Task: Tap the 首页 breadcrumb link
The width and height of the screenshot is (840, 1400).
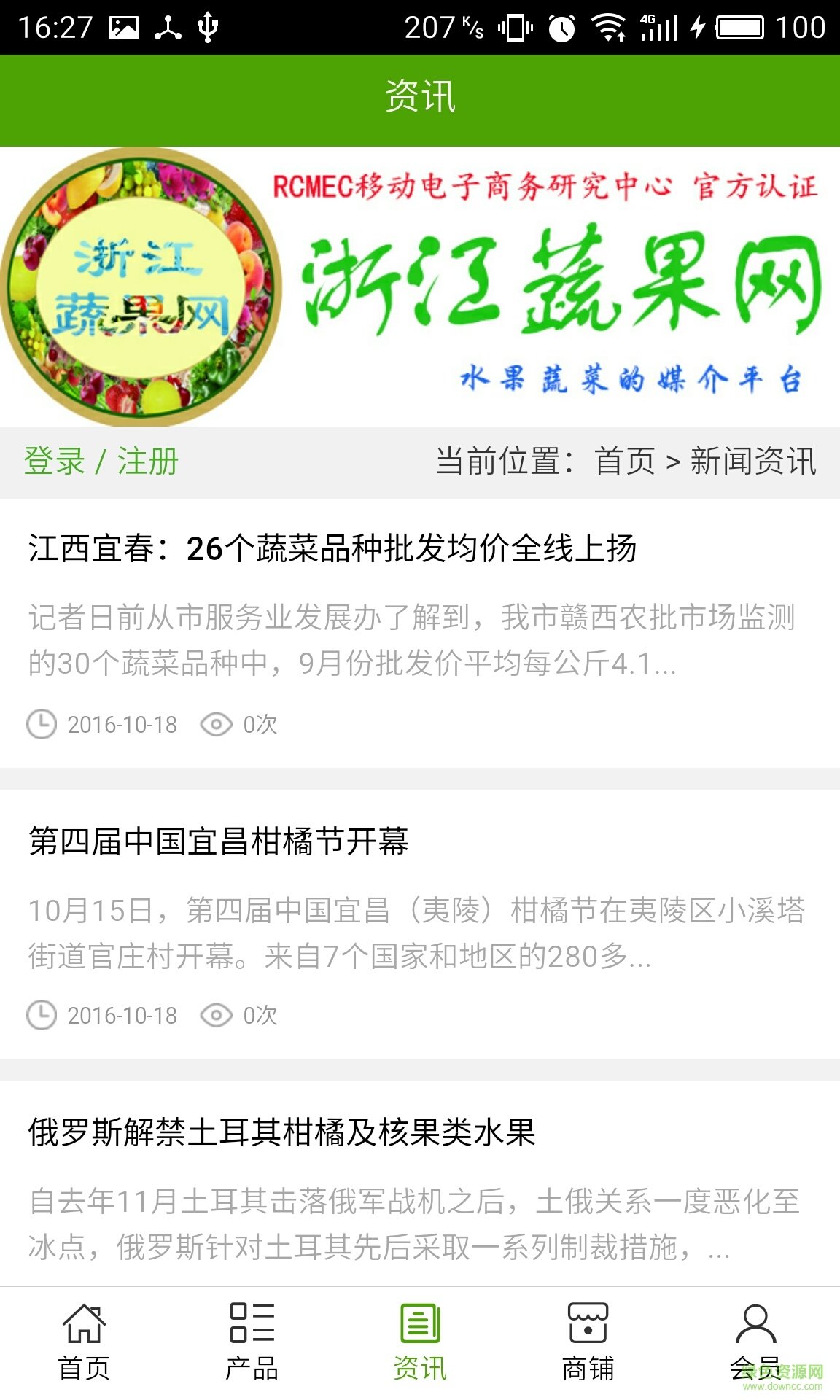Action: click(625, 462)
